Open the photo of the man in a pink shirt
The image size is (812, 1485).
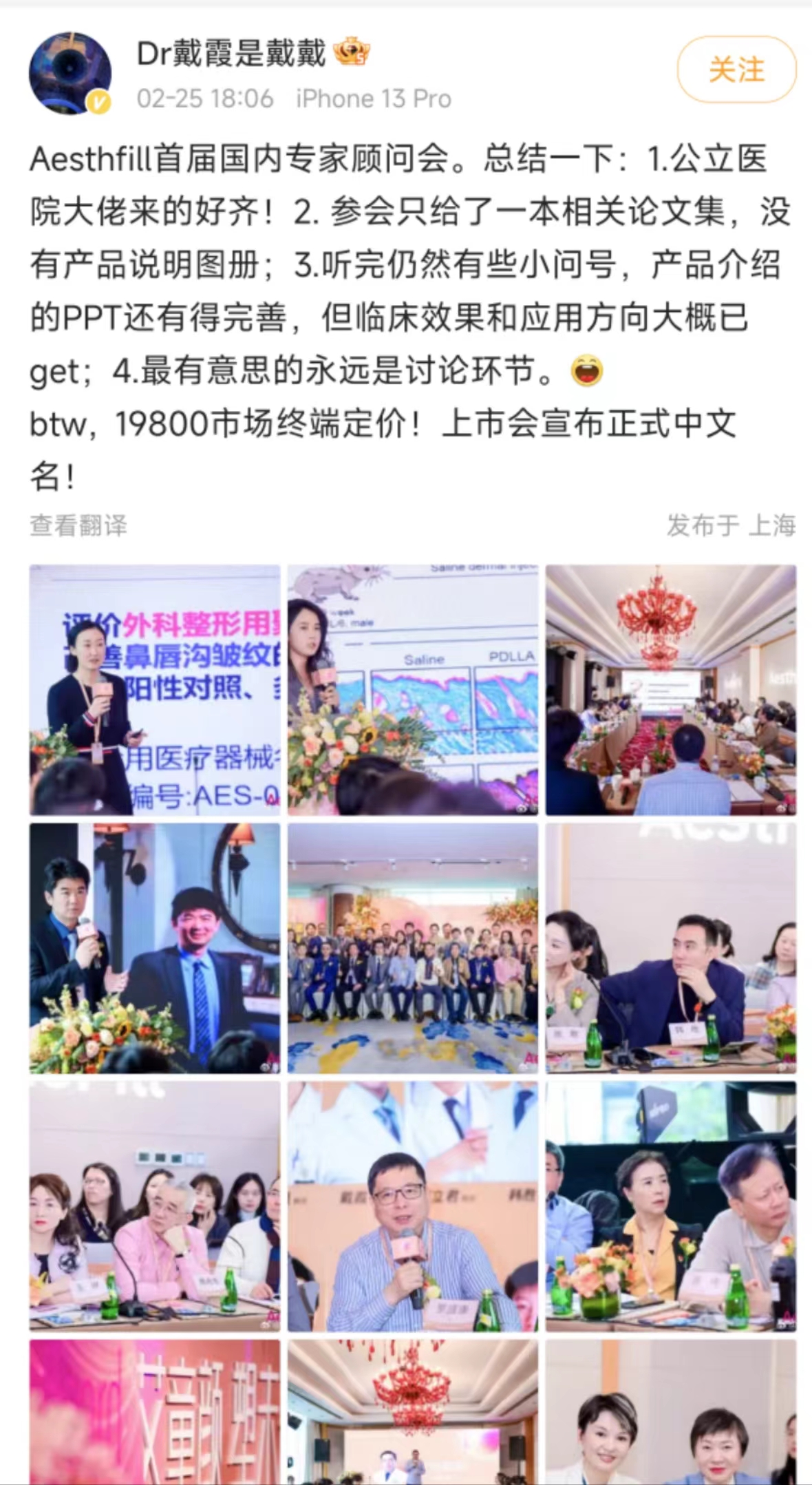155,1206
